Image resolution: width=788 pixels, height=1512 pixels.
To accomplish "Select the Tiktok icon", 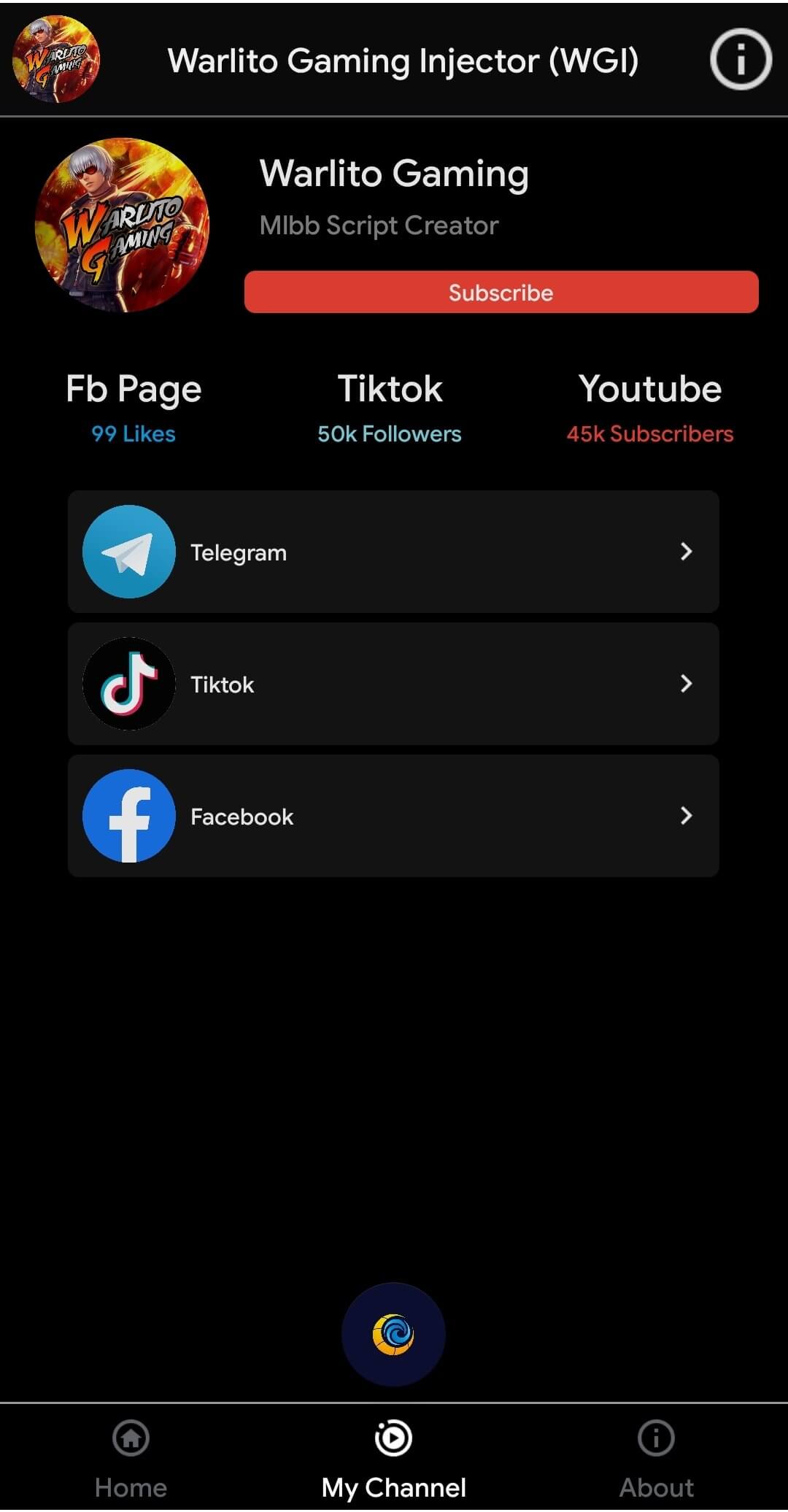I will point(128,684).
